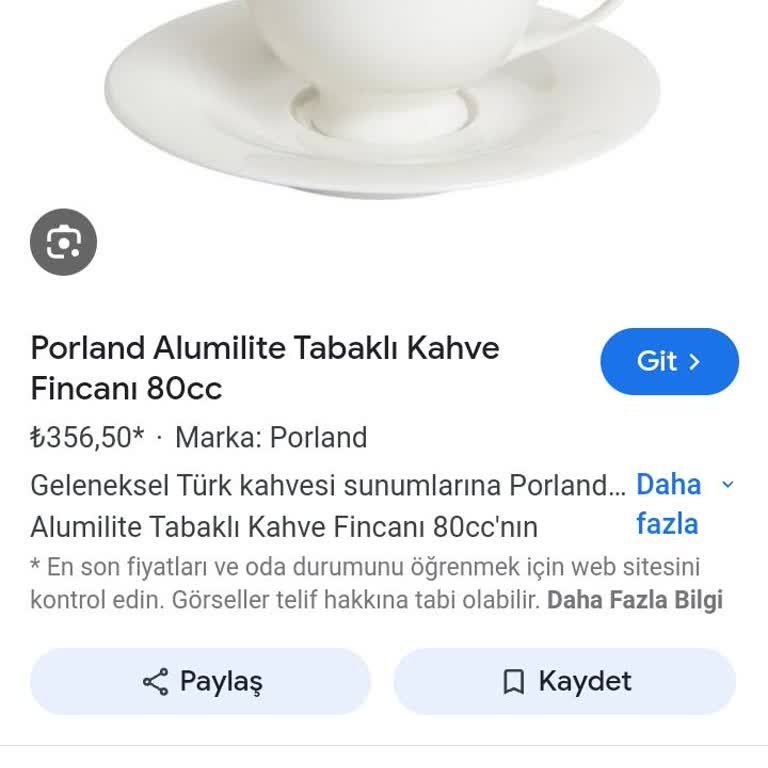Open the coffee cup product image

(x=384, y=90)
